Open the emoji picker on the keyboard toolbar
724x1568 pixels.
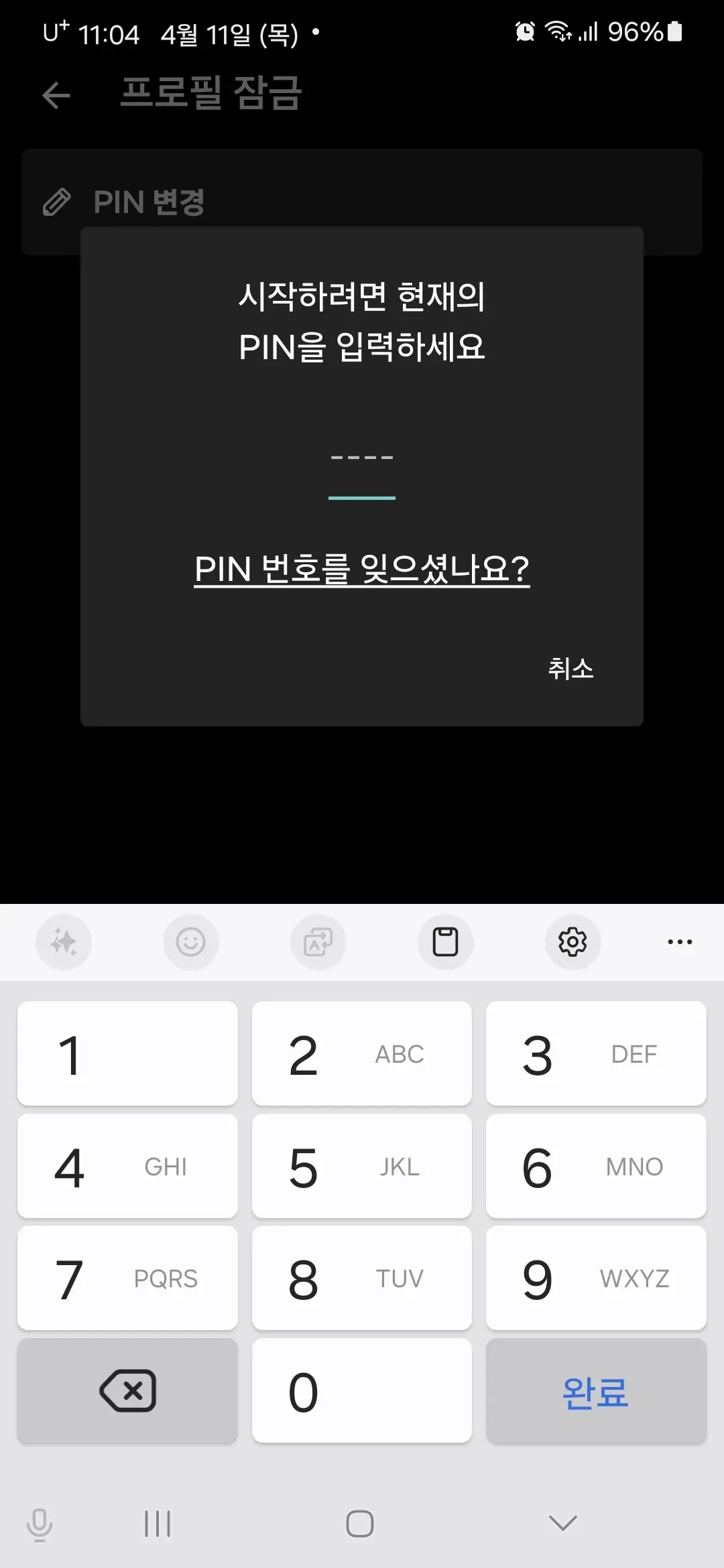coord(190,941)
